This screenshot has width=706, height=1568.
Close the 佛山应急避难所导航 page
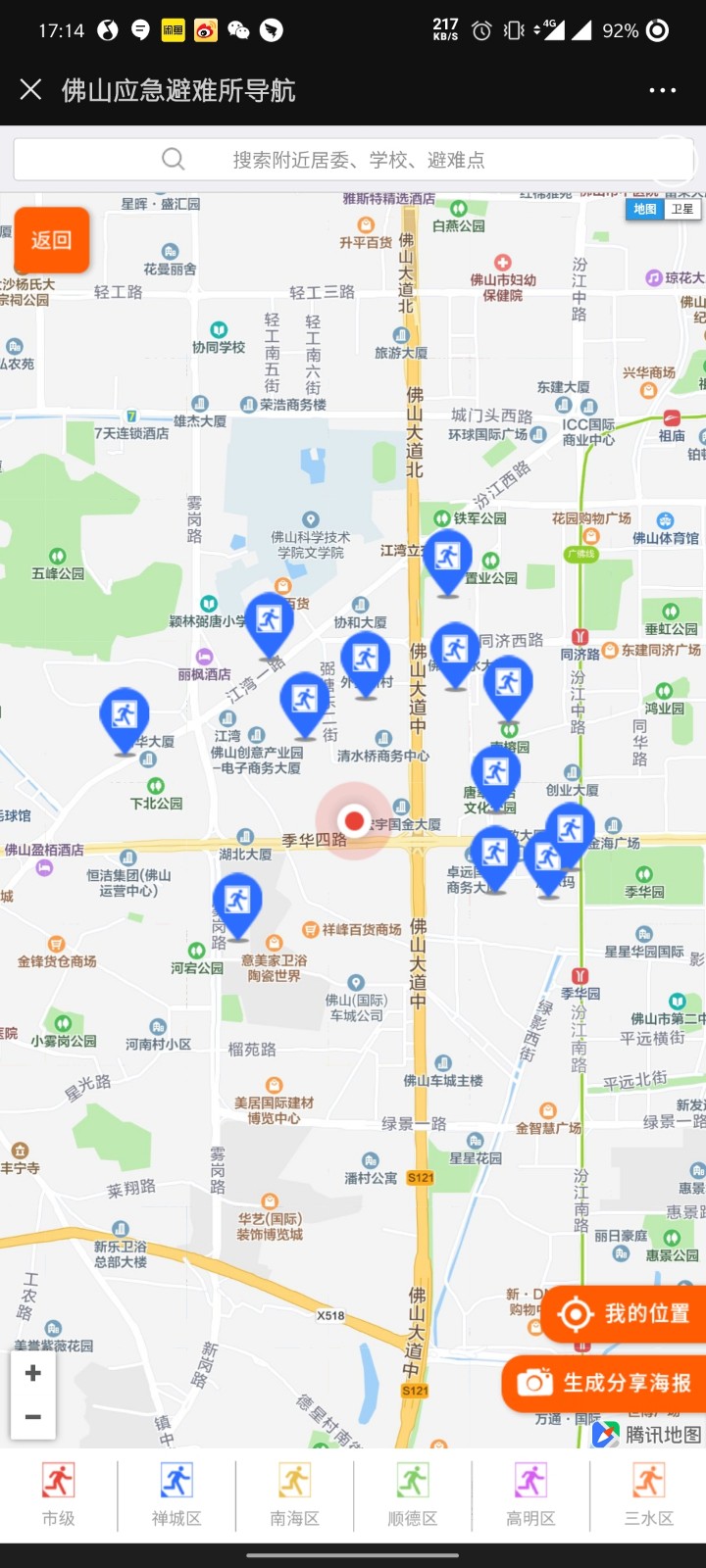pos(30,90)
